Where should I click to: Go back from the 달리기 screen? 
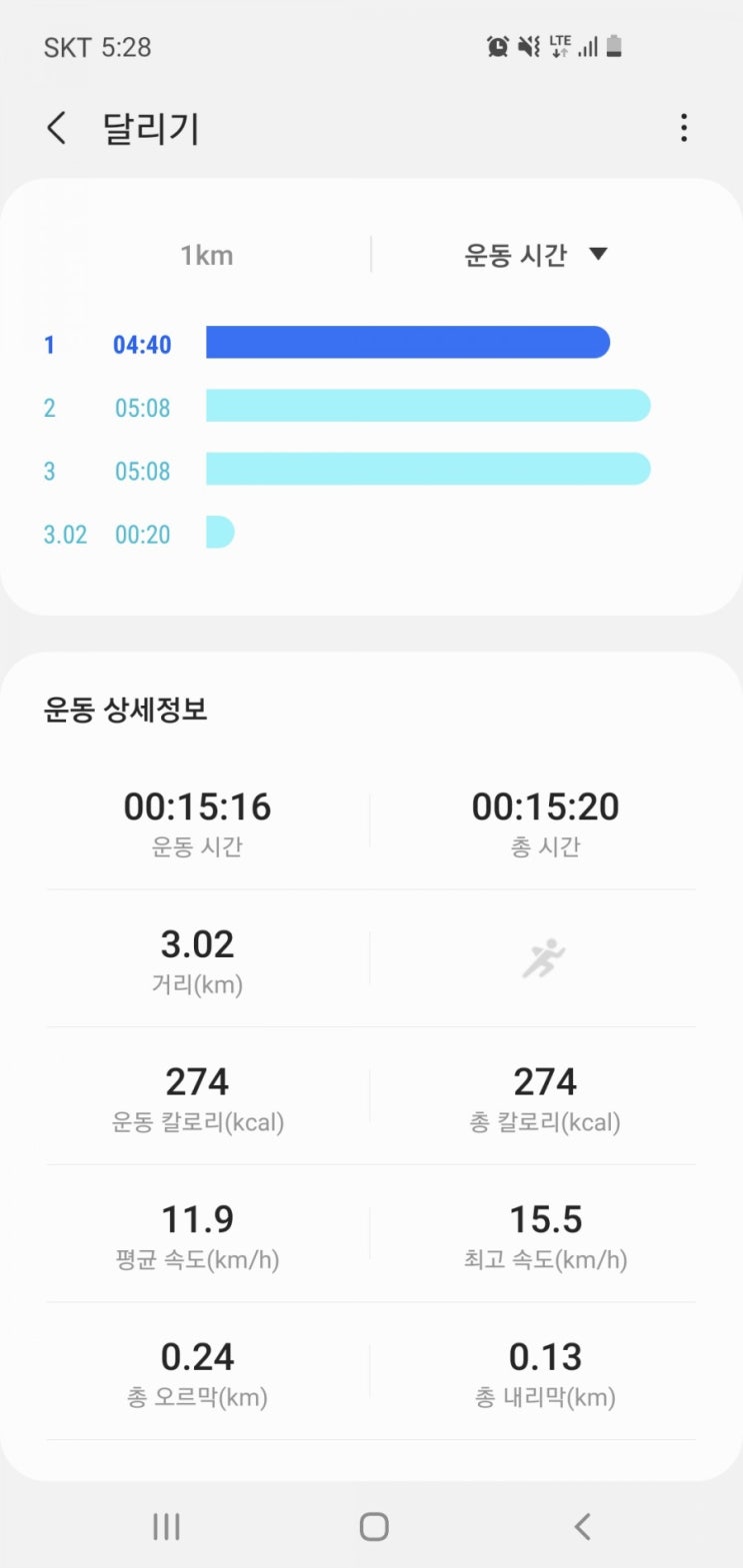[x=57, y=129]
